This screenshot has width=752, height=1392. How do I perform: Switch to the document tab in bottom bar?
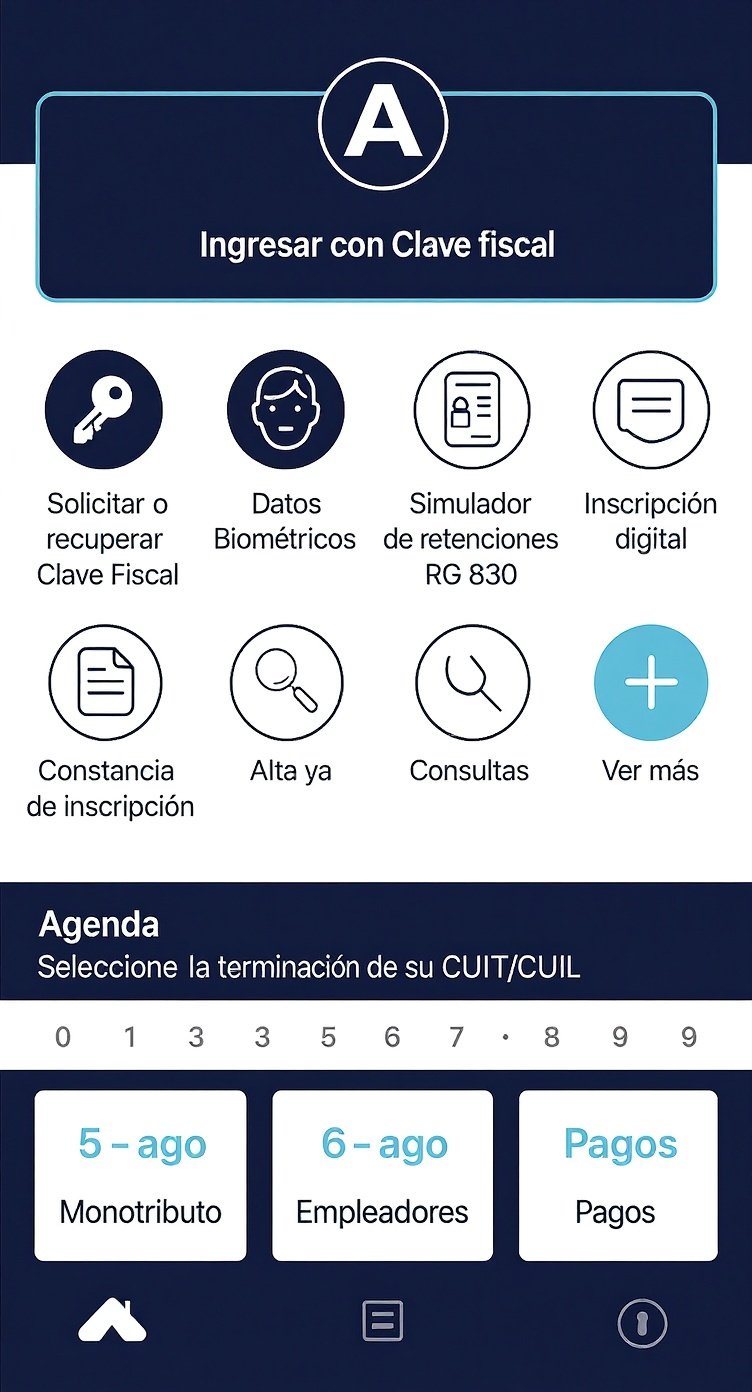coord(382,1321)
